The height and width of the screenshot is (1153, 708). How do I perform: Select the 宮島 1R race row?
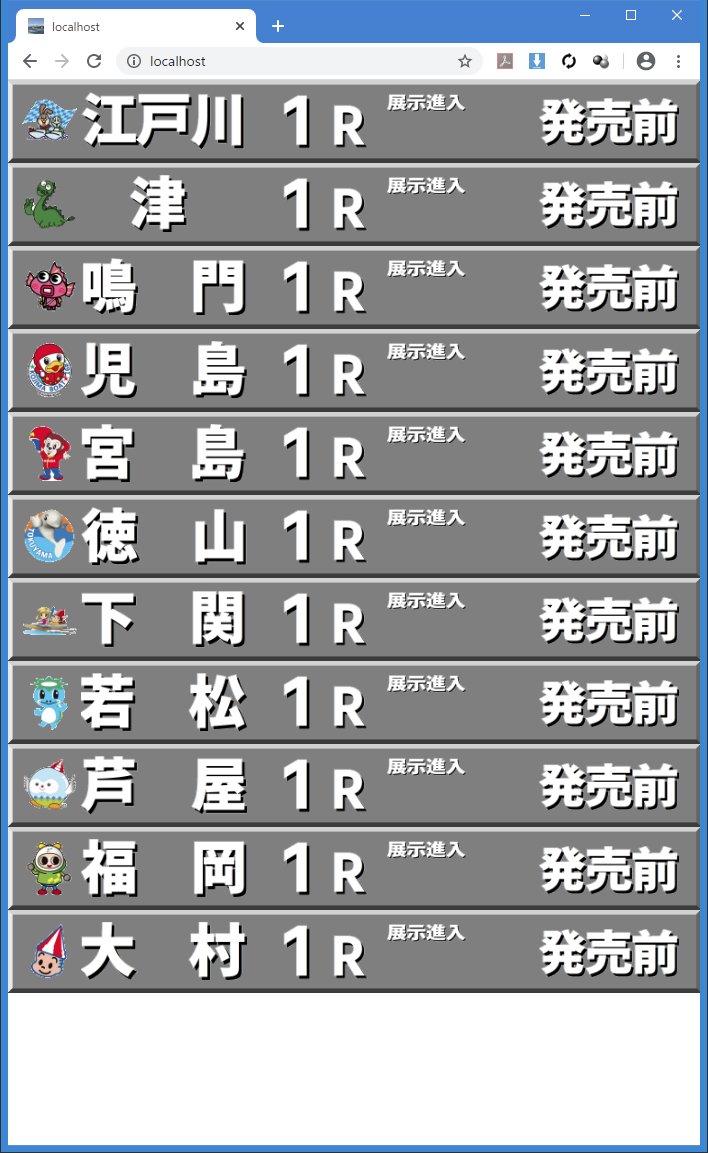(x=354, y=454)
